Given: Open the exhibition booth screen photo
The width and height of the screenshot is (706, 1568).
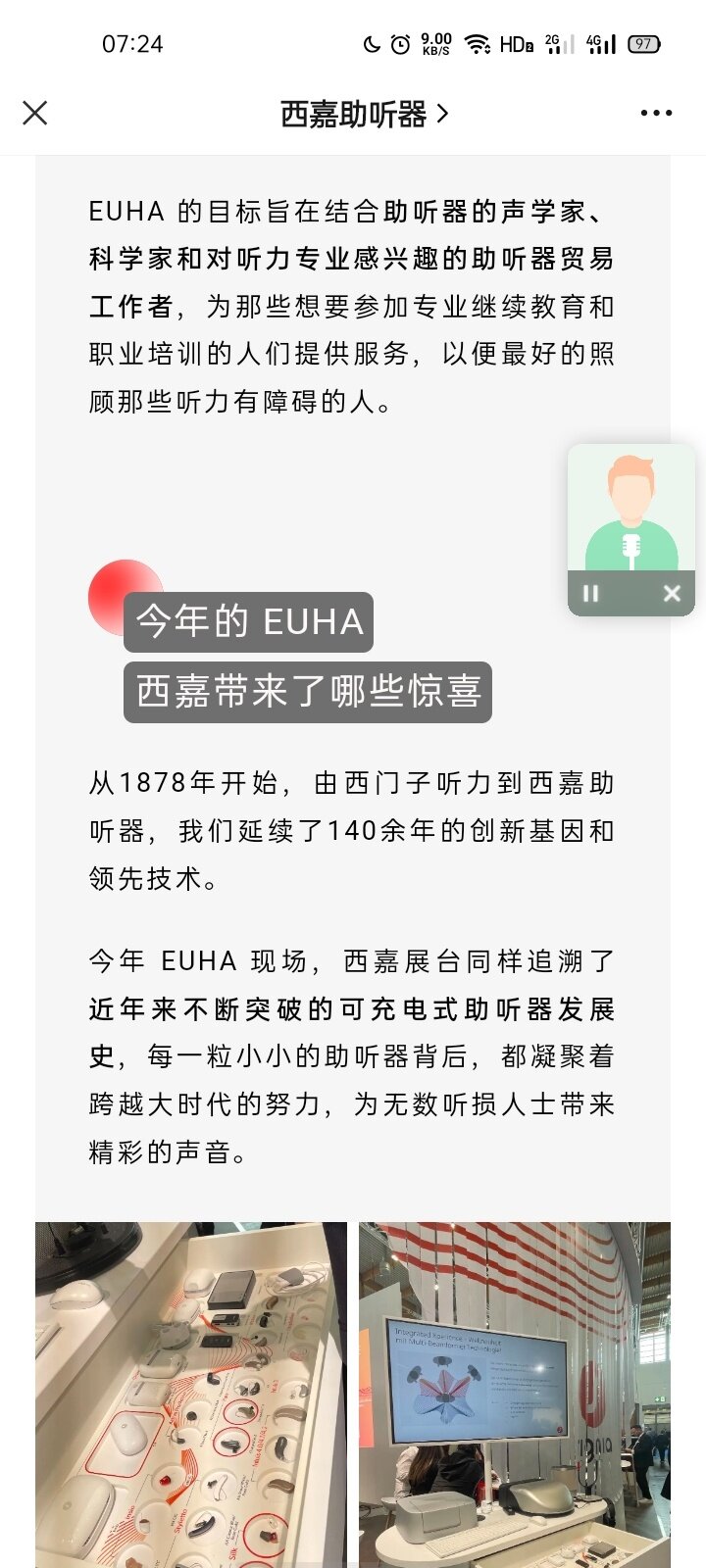Looking at the screenshot, I should 515,1392.
